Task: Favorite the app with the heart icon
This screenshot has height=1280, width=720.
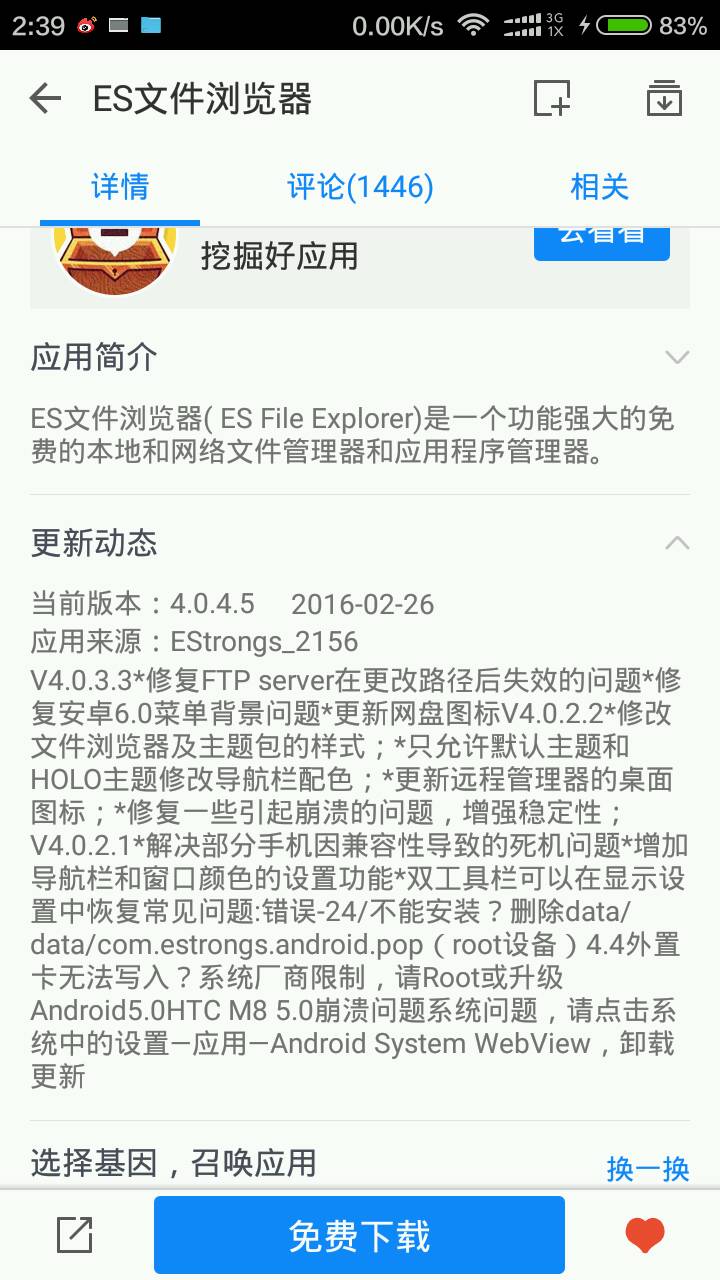Action: 645,1236
